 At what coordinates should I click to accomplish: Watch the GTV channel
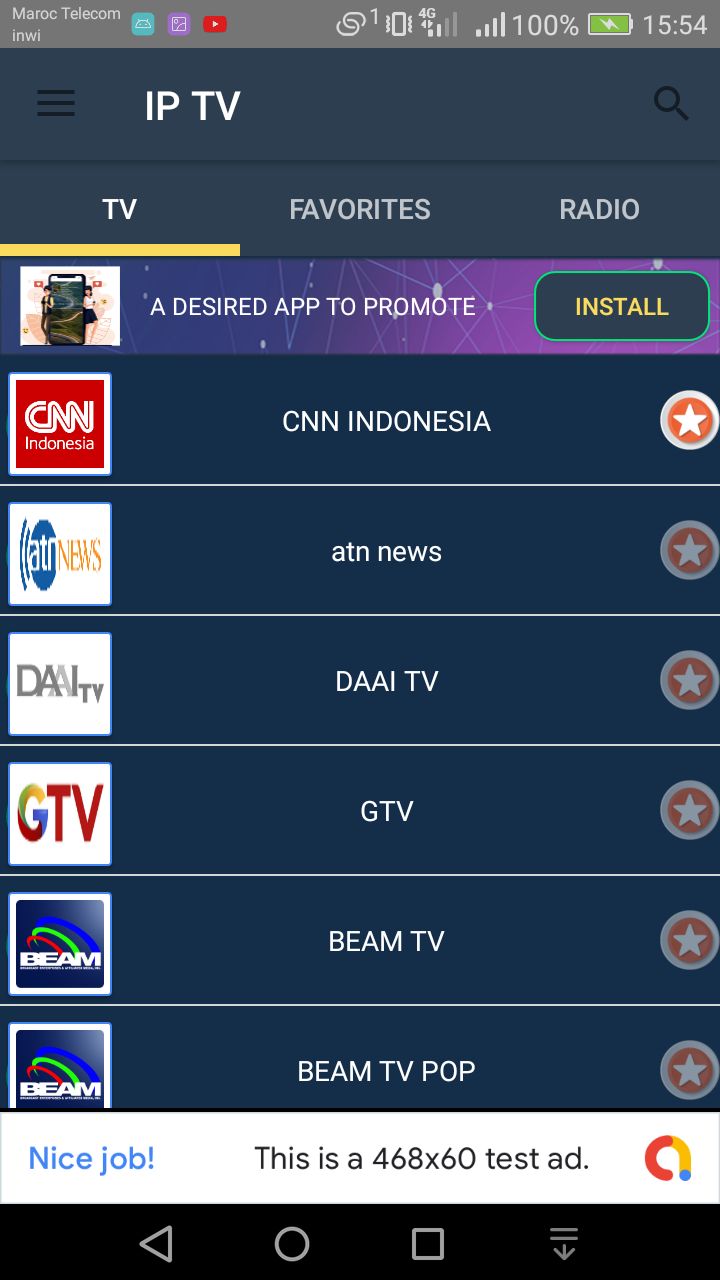[x=386, y=811]
